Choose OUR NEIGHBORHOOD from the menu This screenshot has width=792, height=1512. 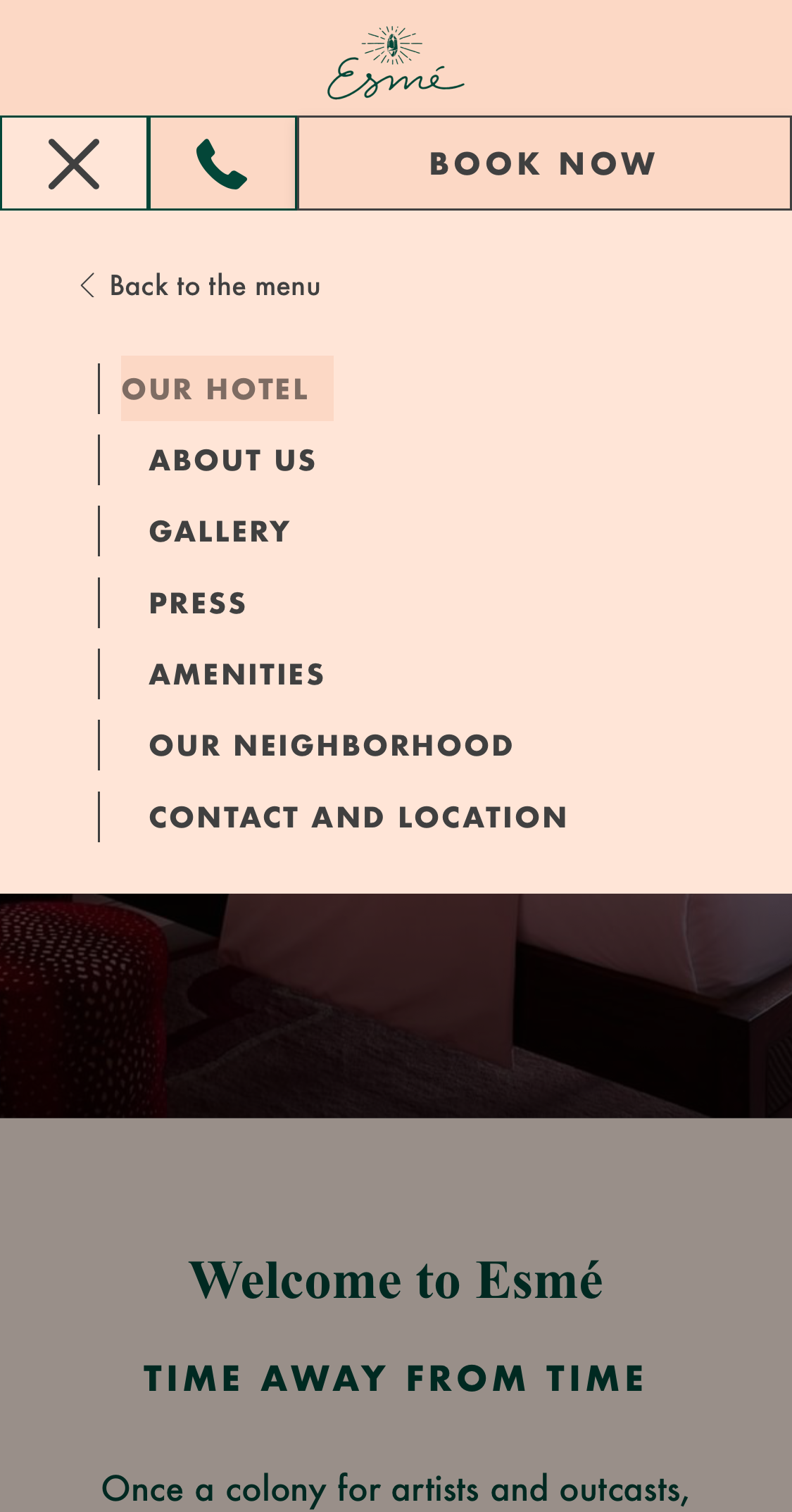pyautogui.click(x=331, y=746)
